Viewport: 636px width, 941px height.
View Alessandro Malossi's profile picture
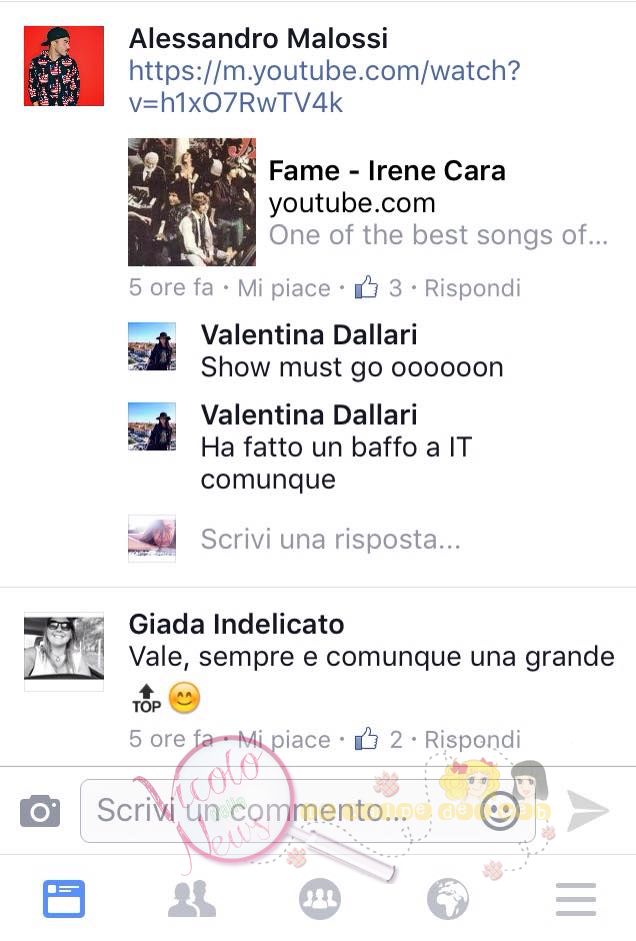(x=64, y=66)
